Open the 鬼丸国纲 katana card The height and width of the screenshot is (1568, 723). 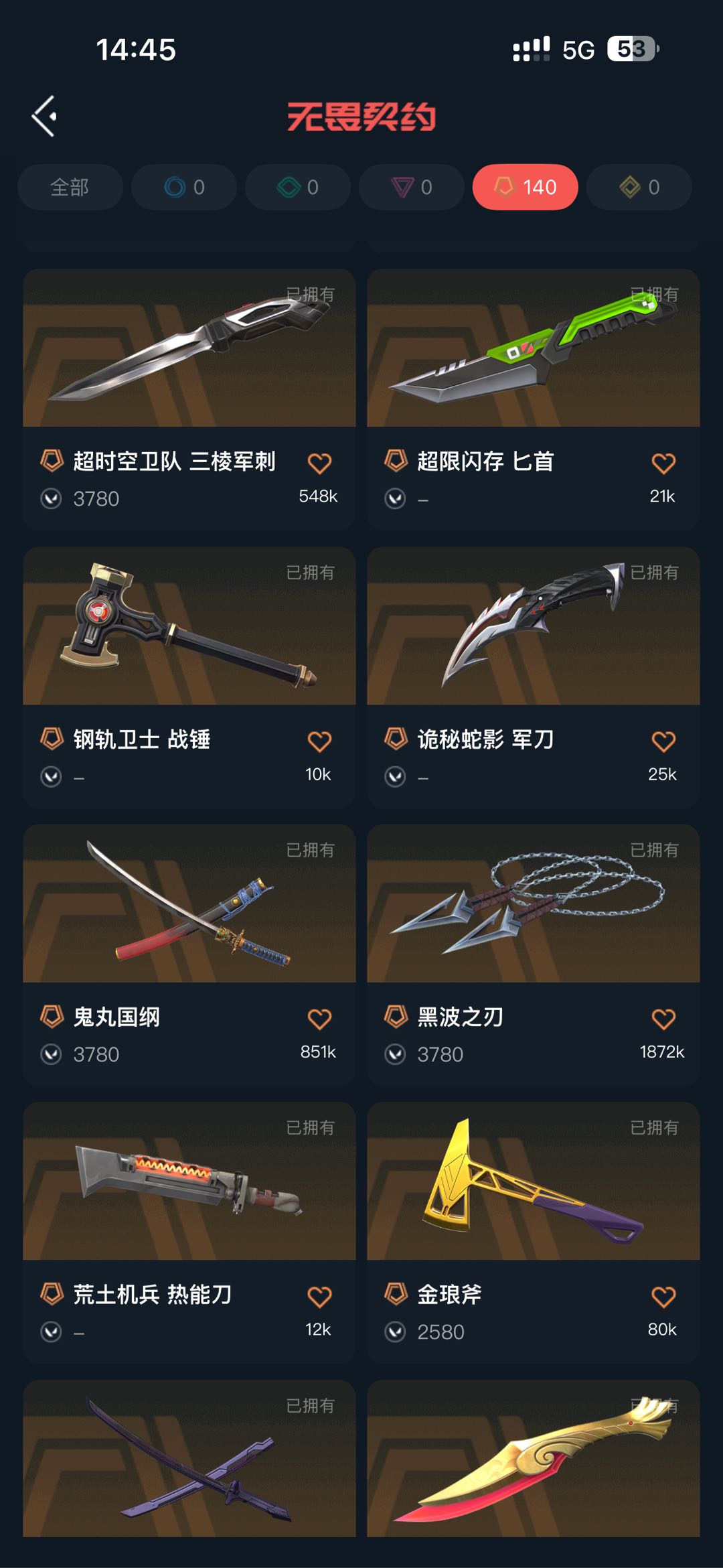click(x=189, y=904)
